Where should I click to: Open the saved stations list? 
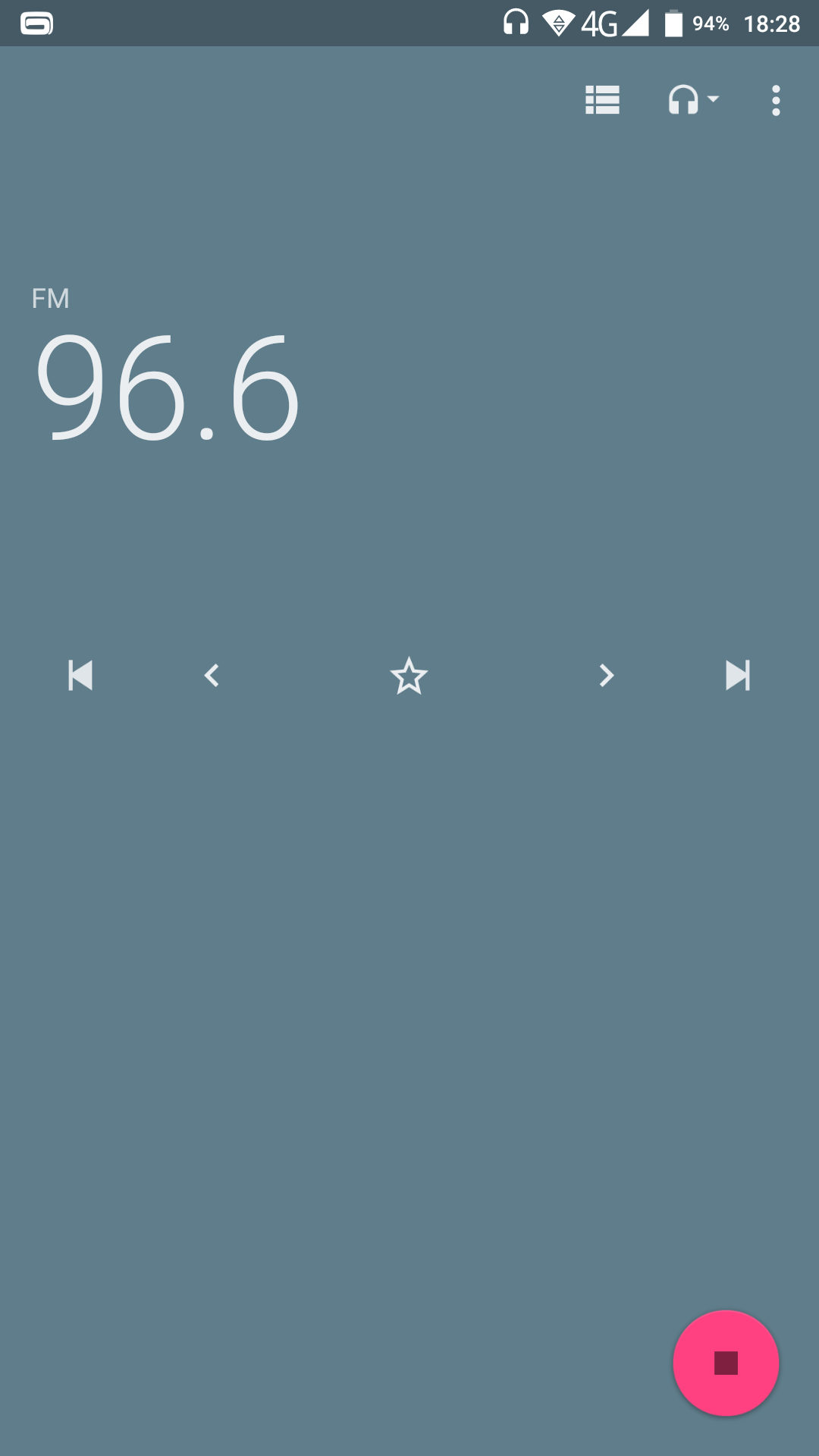point(603,100)
